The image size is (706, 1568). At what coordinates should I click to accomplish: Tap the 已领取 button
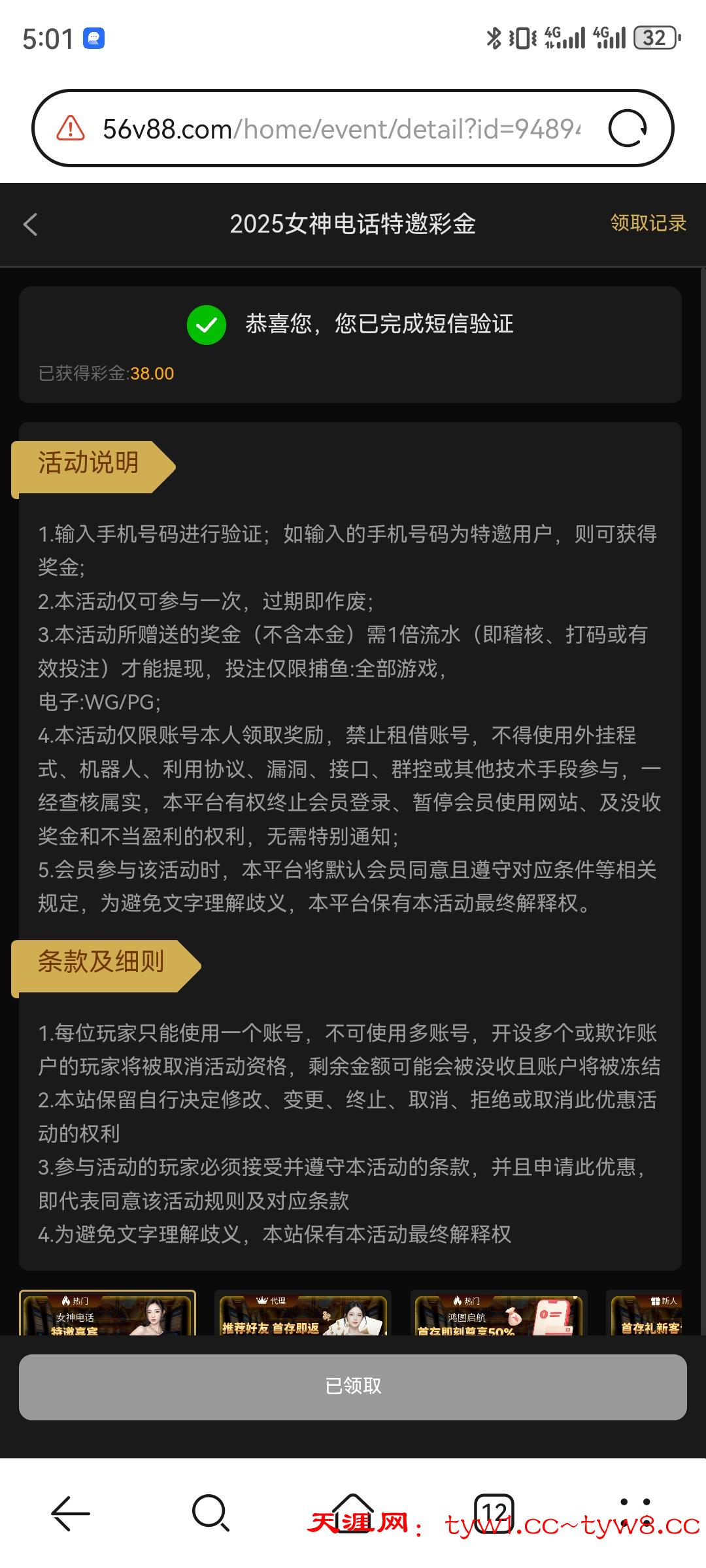coord(353,1386)
